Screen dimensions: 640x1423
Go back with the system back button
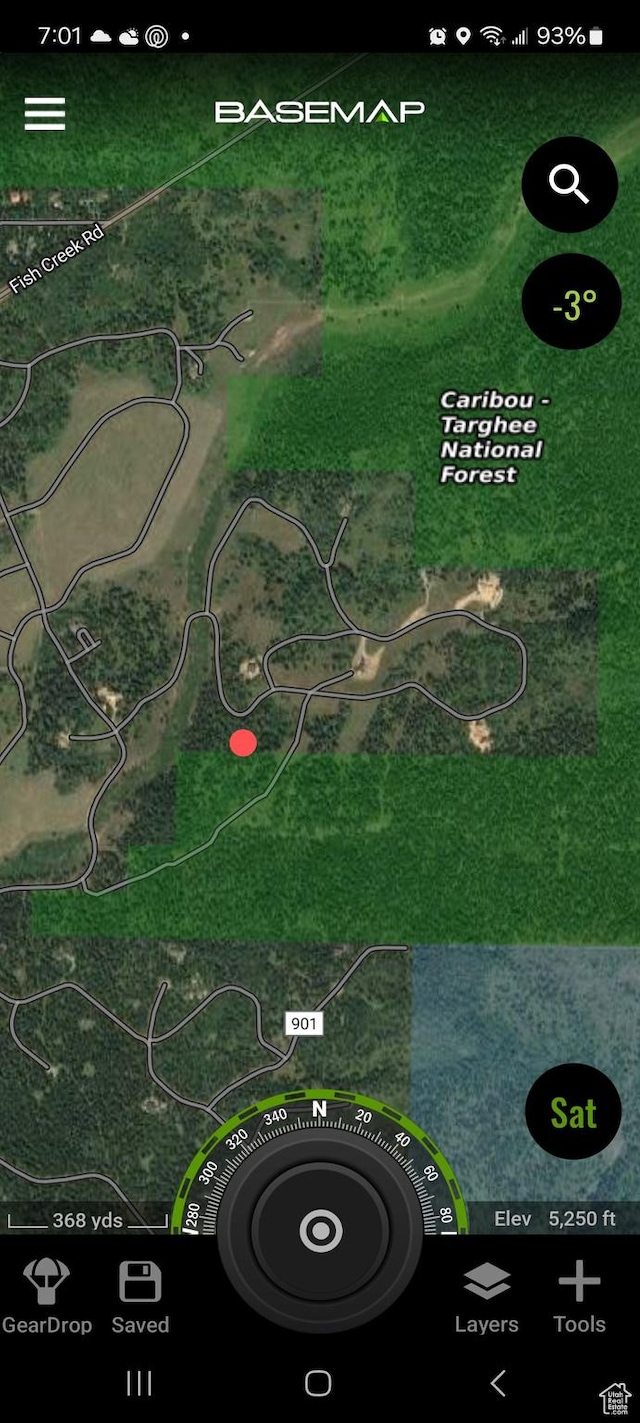498,1383
